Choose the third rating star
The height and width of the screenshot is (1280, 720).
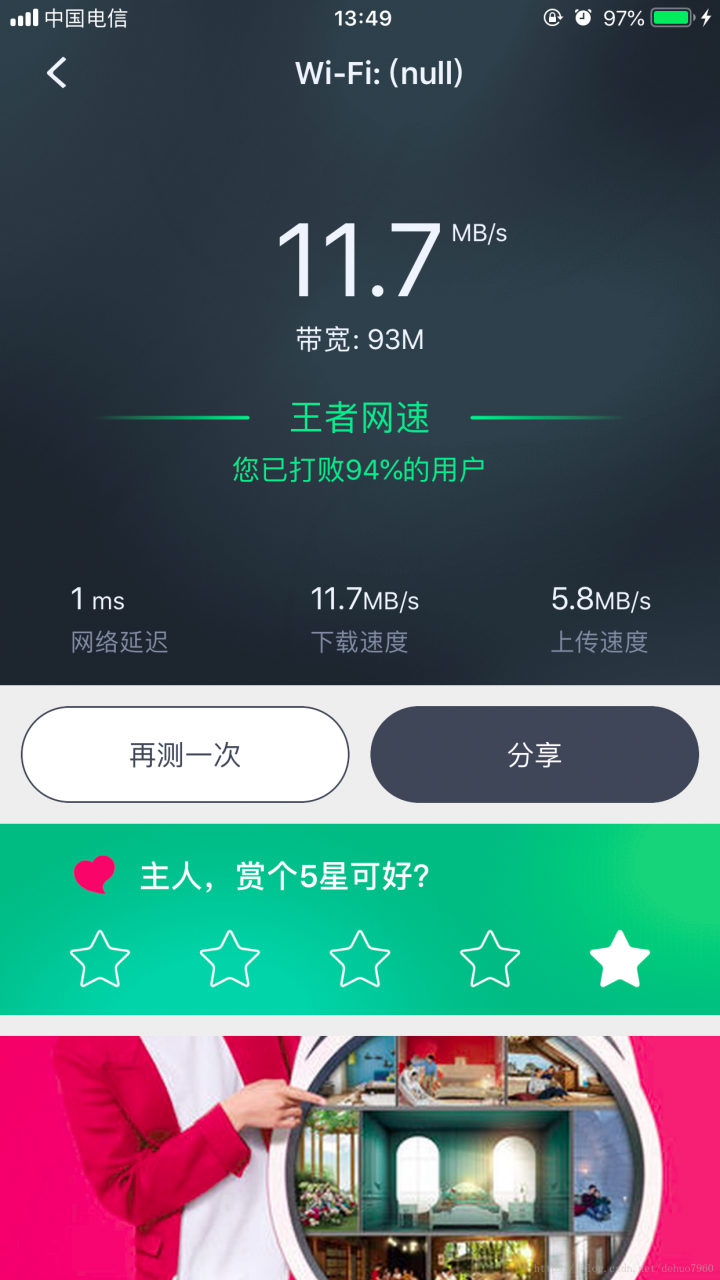click(360, 958)
